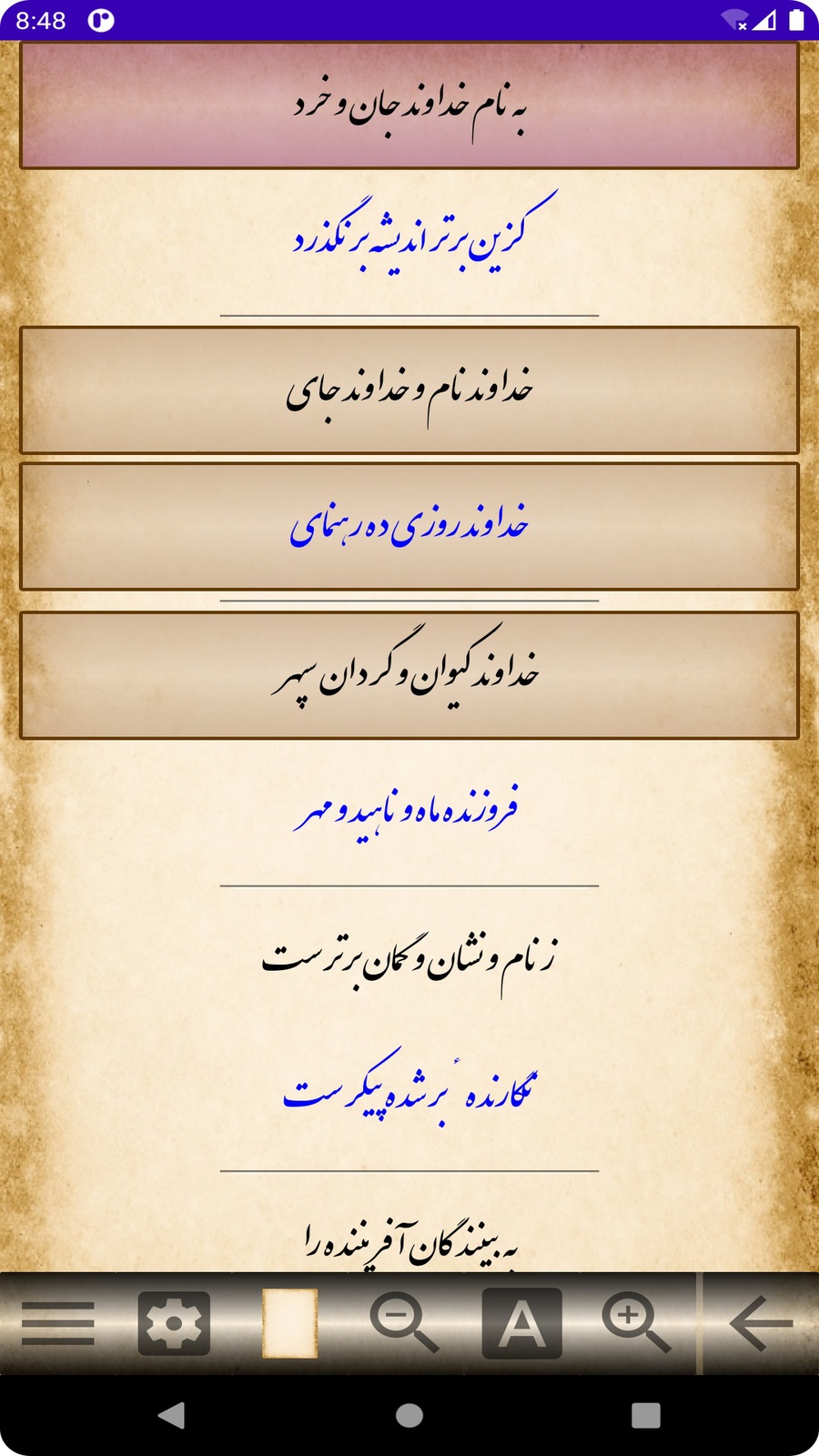The height and width of the screenshot is (1456, 819).
Task: Open the font 'A' option
Action: pyautogui.click(x=521, y=1323)
